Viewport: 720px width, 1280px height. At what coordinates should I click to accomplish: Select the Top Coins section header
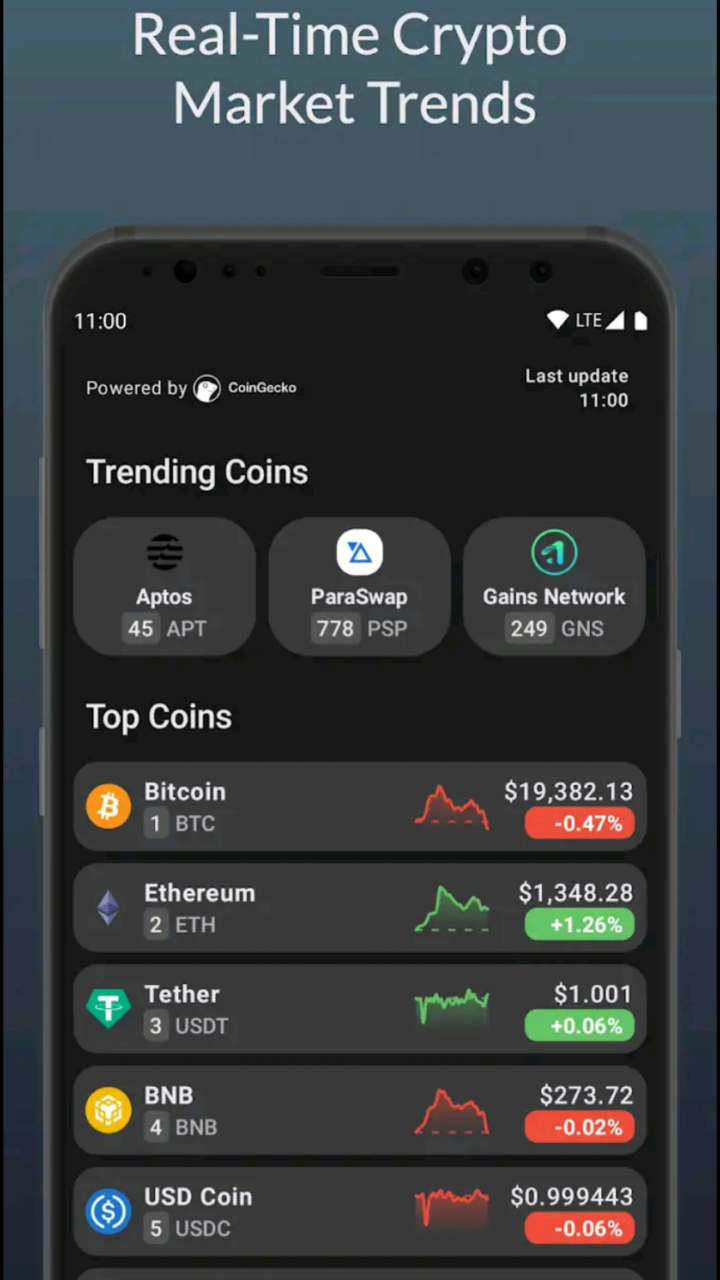[158, 716]
